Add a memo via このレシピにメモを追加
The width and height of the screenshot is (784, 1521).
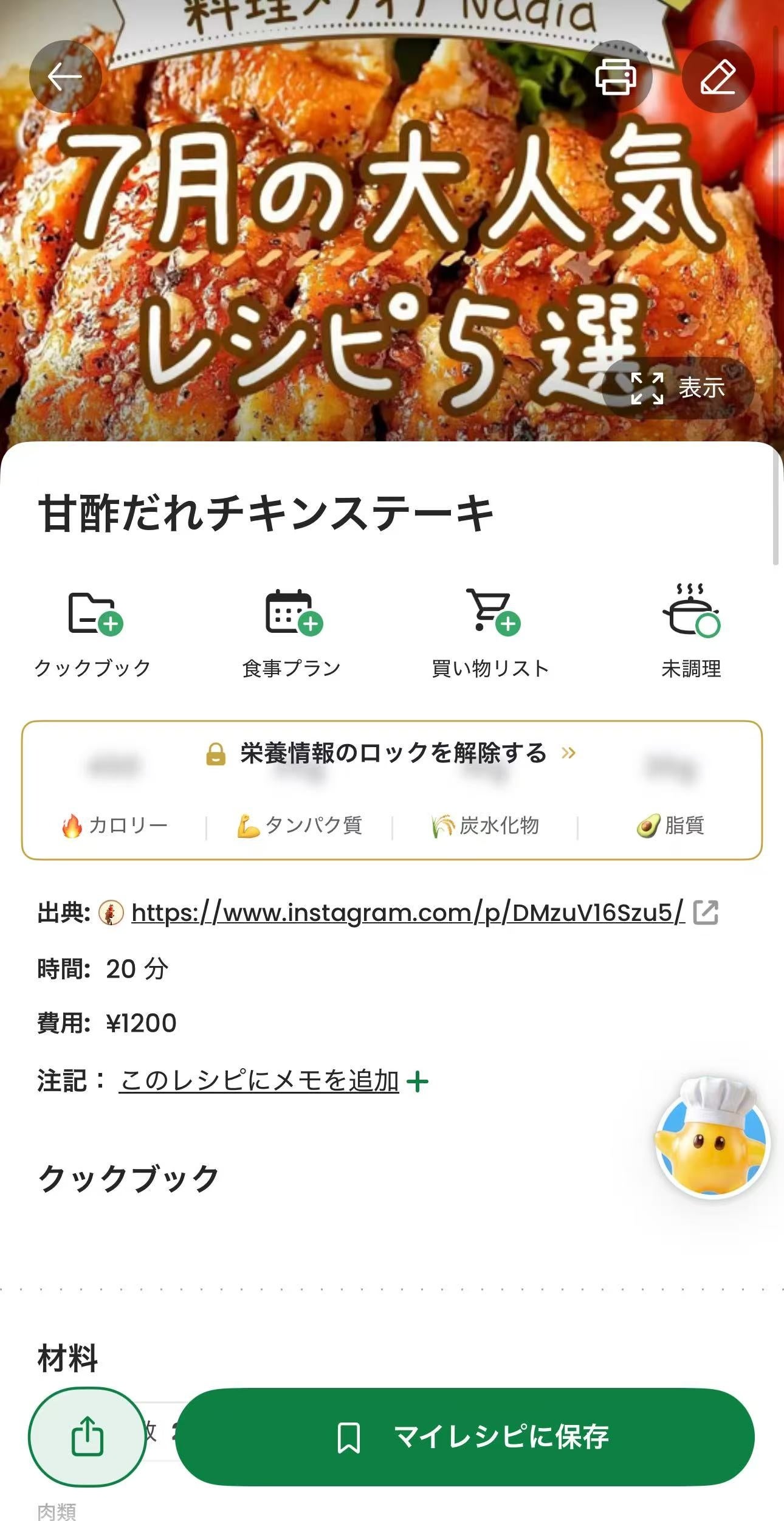(259, 1081)
